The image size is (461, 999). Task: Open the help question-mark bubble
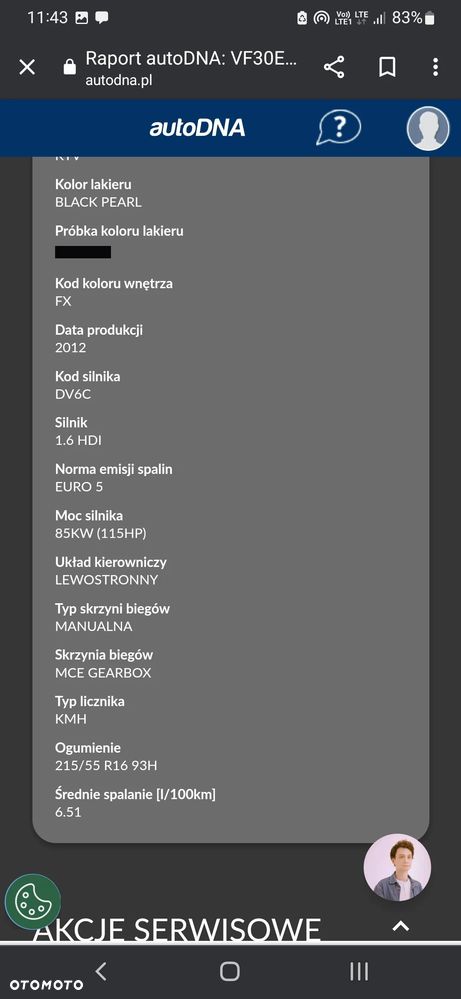338,128
